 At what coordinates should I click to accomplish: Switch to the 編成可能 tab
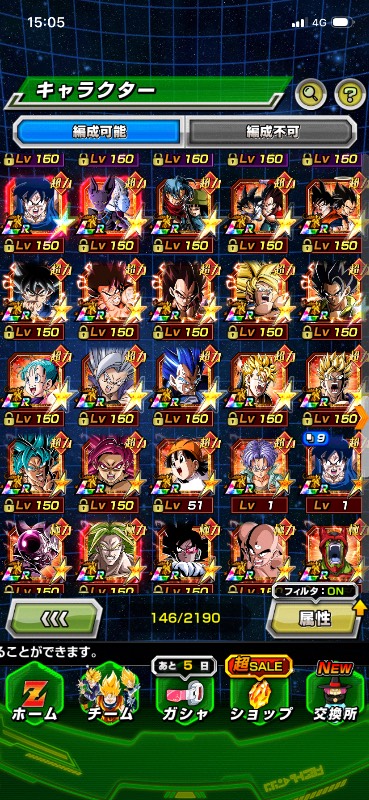(99, 132)
